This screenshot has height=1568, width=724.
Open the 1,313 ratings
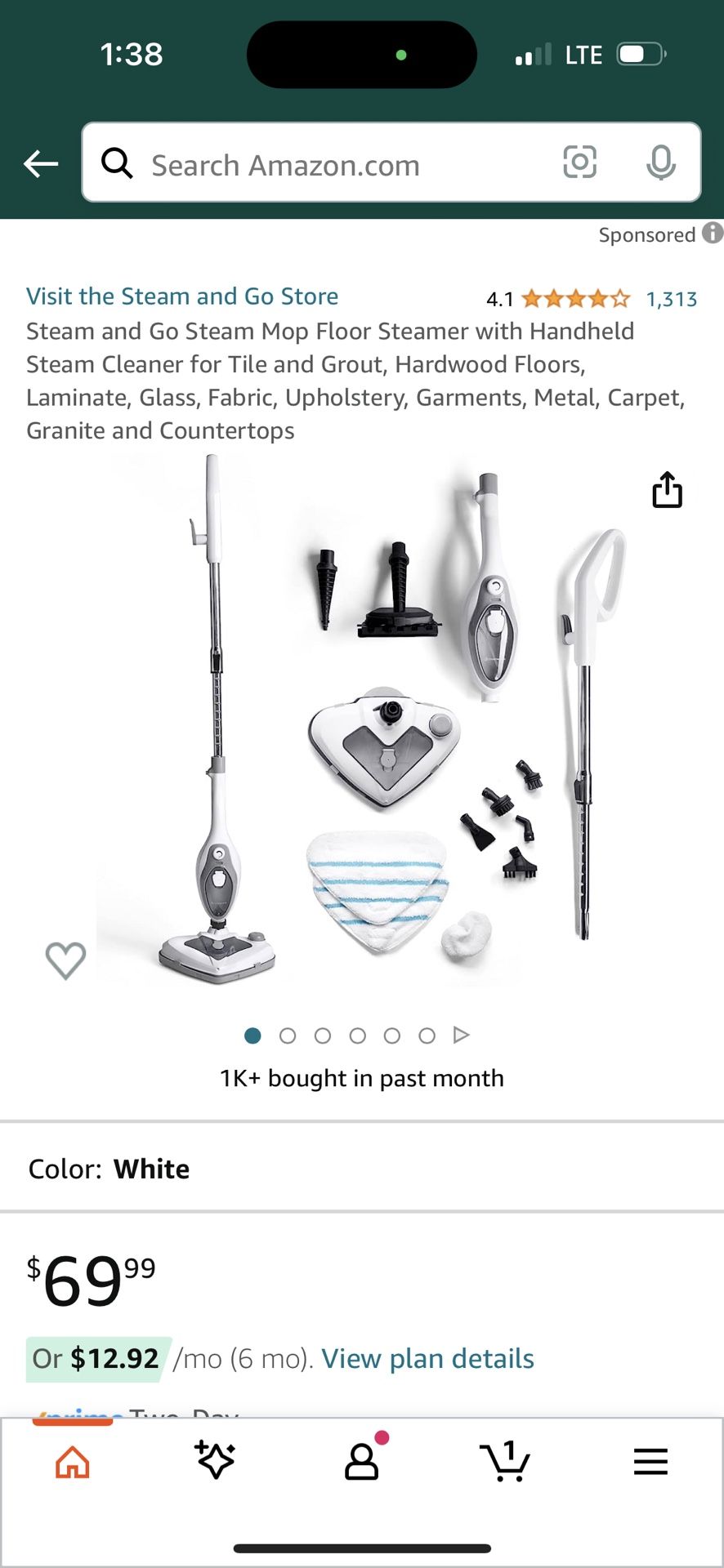pyautogui.click(x=671, y=299)
